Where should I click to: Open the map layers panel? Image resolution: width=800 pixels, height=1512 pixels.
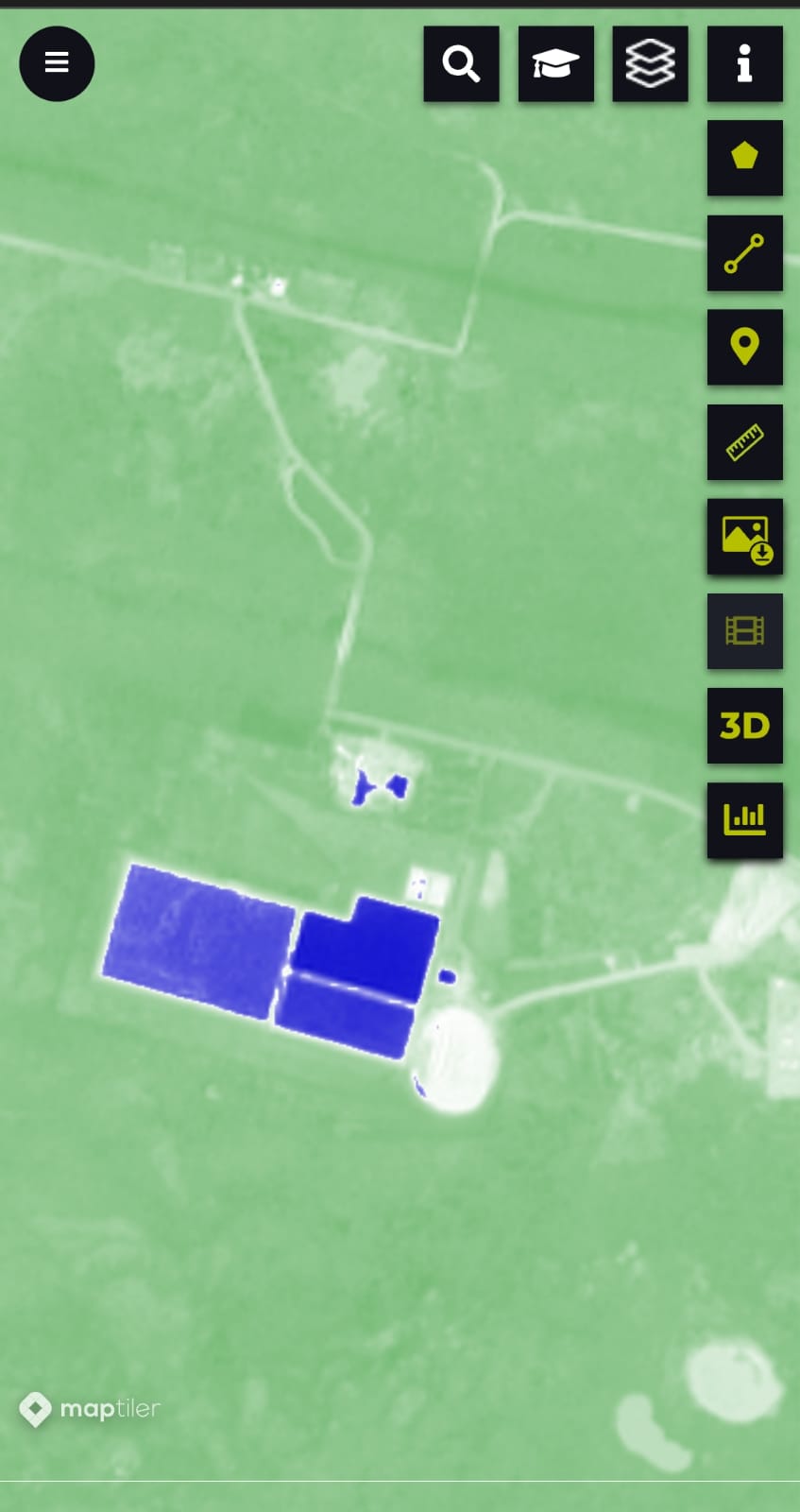click(650, 63)
